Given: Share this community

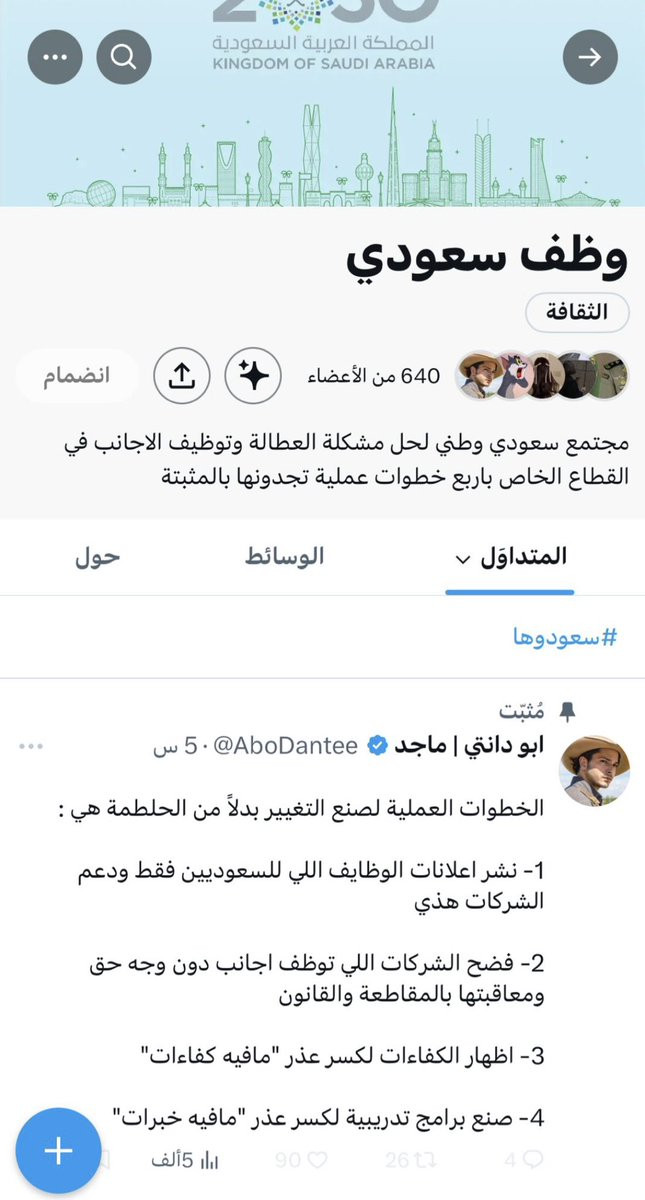Looking at the screenshot, I should point(181,376).
